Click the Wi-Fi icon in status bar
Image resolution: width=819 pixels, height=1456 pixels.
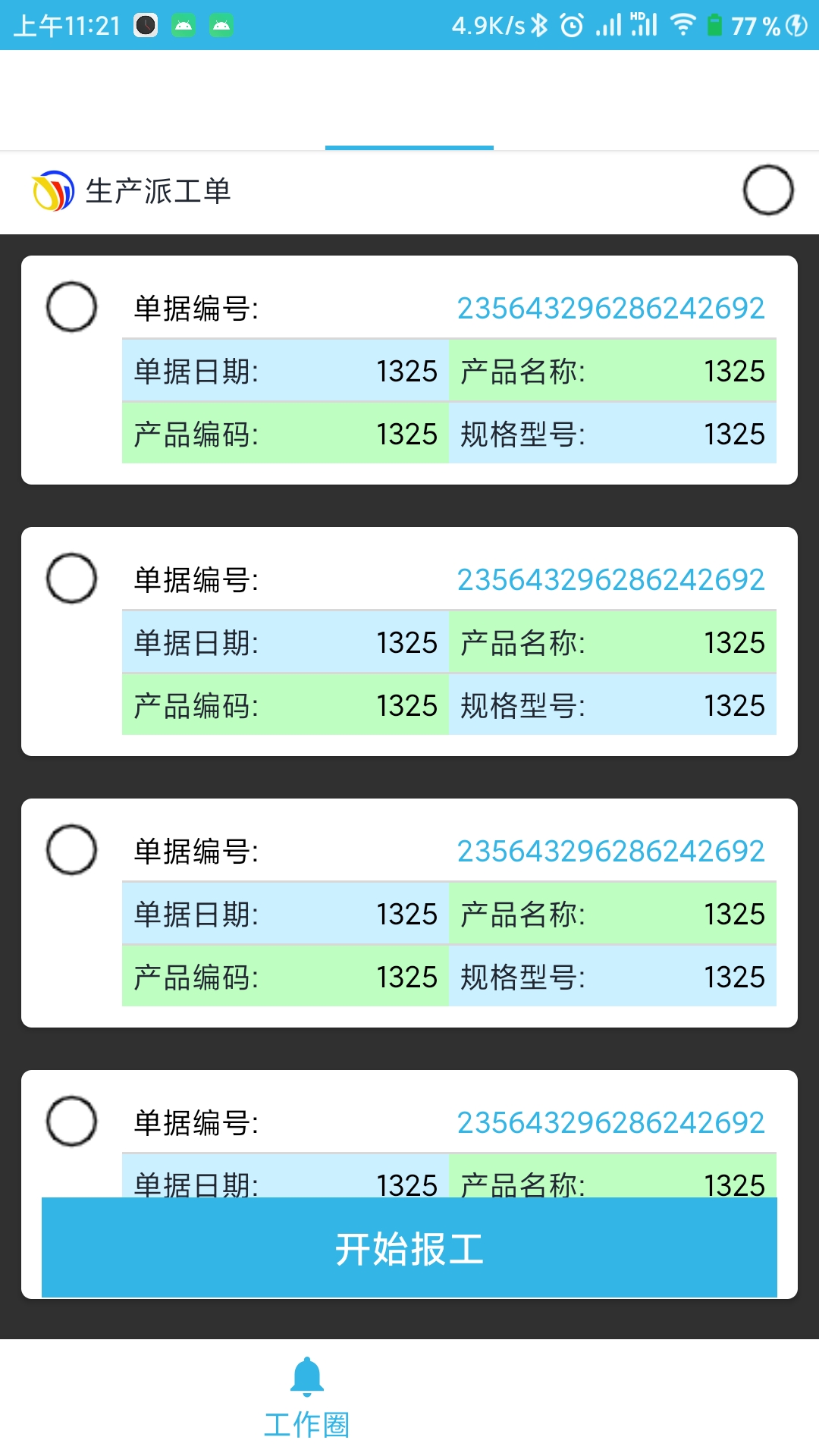point(682,24)
